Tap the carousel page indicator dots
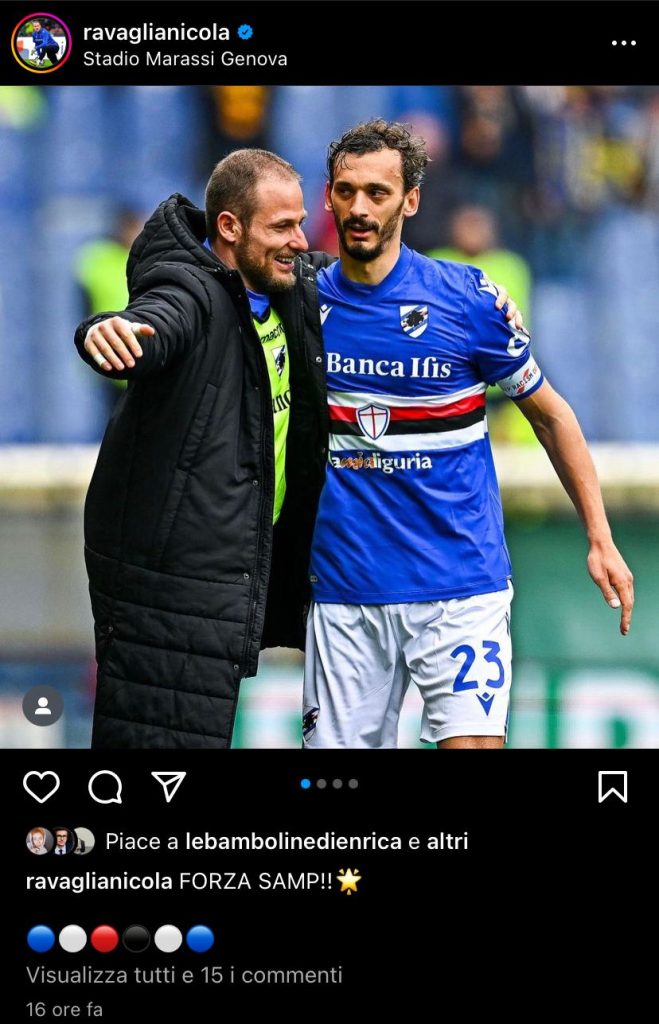 (329, 784)
